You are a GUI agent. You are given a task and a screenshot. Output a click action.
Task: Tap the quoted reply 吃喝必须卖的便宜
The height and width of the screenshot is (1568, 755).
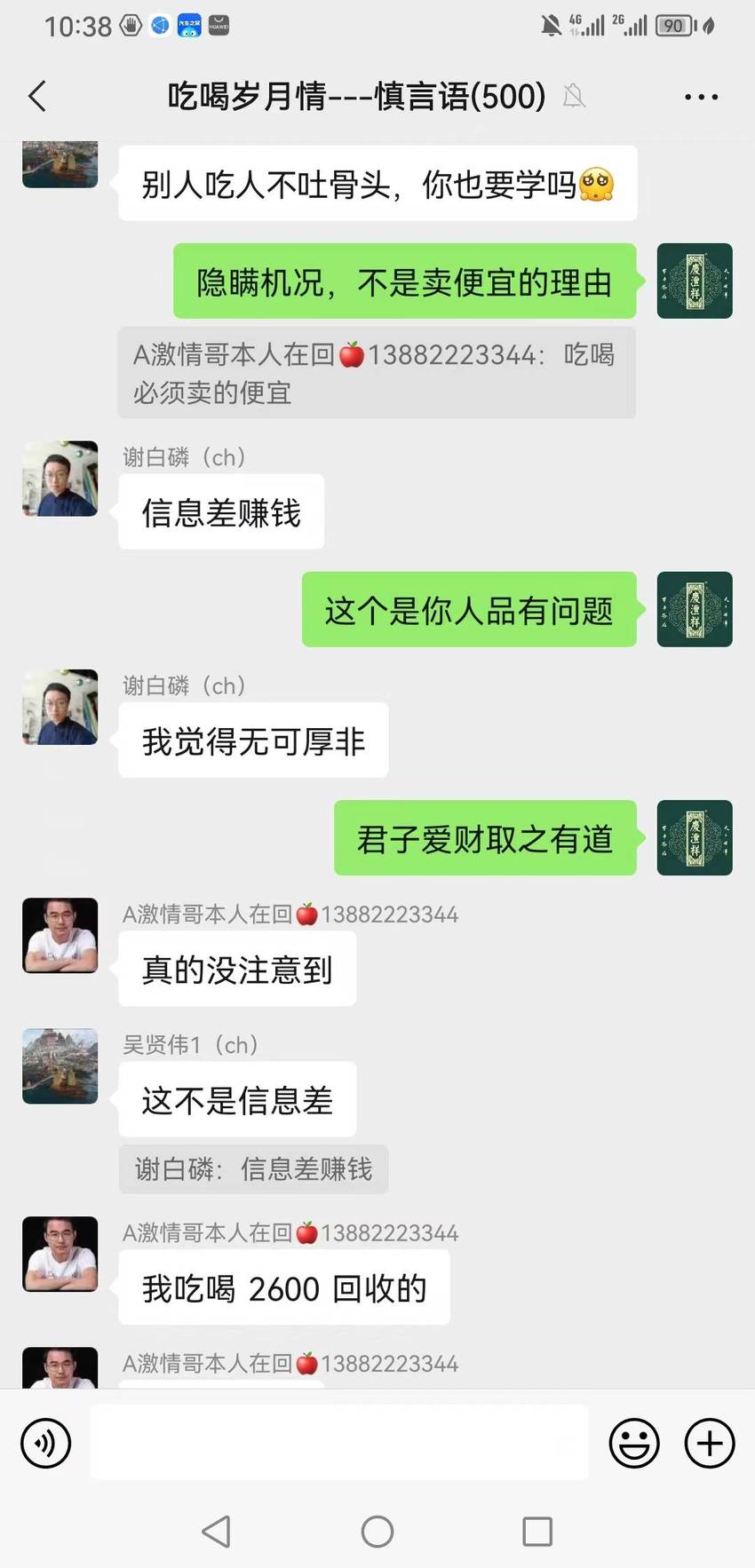[377, 373]
